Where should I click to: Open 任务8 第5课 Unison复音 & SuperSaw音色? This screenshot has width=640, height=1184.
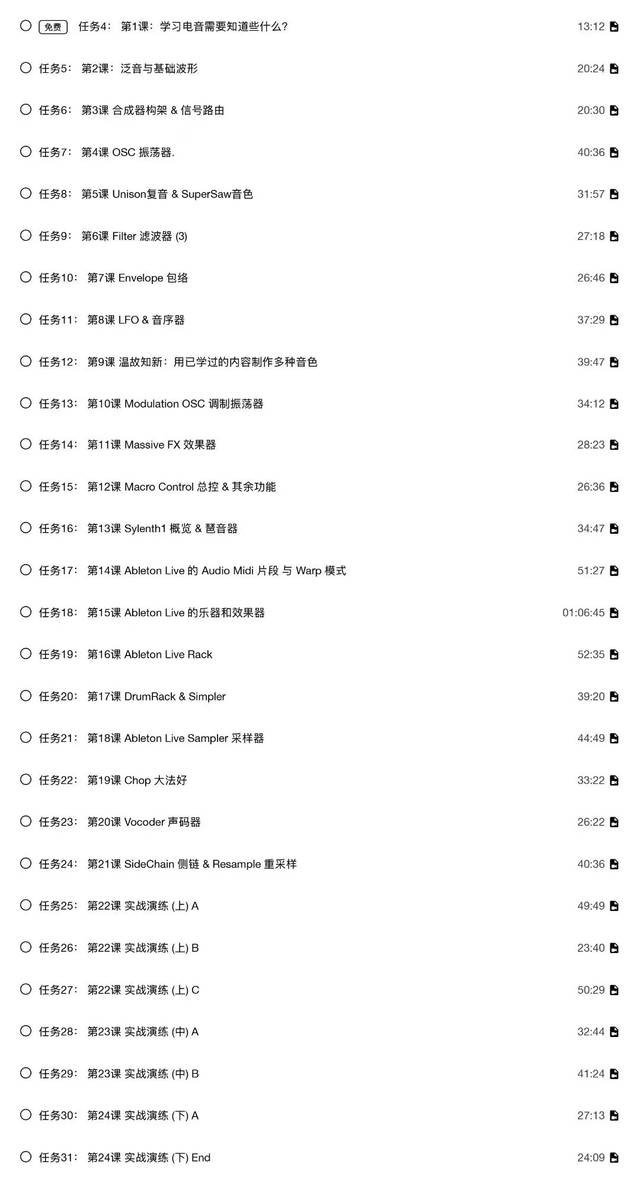tap(320, 194)
